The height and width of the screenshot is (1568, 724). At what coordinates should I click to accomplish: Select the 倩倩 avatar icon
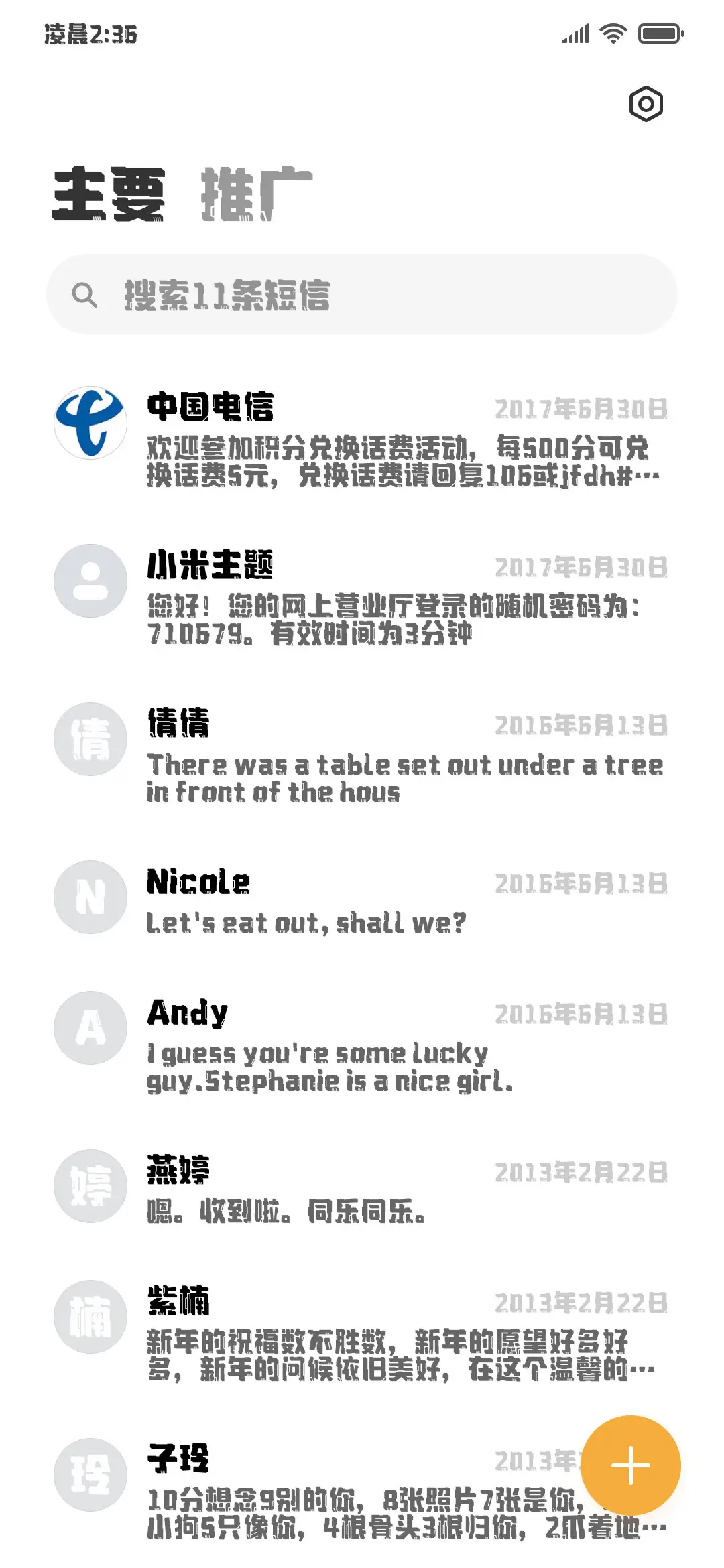coord(91,738)
